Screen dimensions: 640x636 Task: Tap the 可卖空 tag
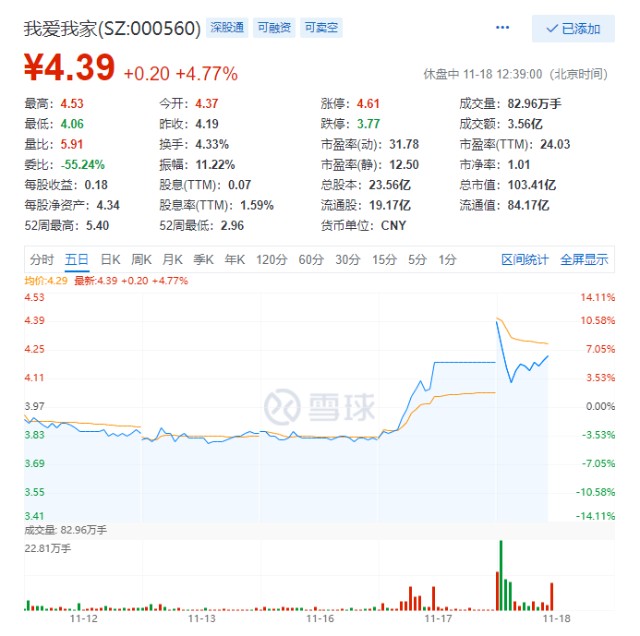tap(322, 28)
